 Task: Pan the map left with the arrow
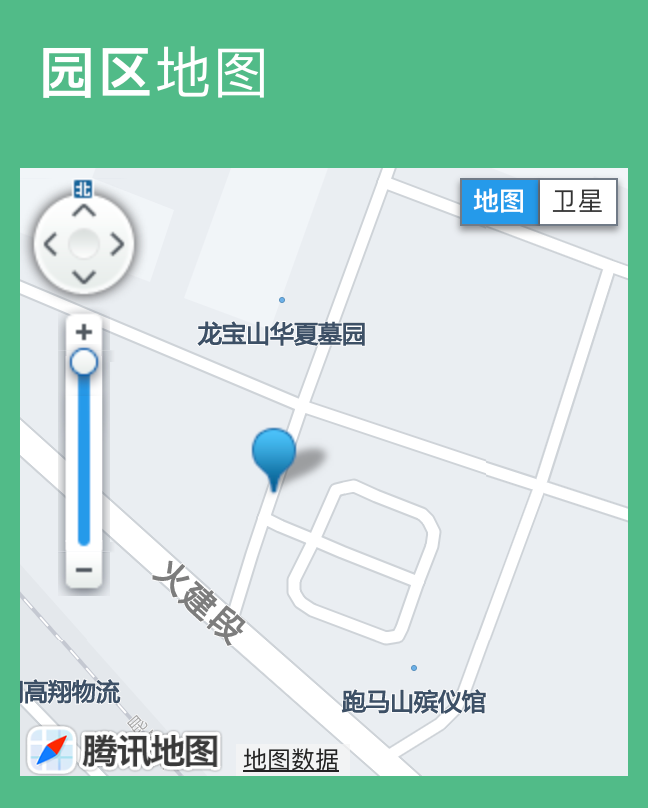pos(51,244)
